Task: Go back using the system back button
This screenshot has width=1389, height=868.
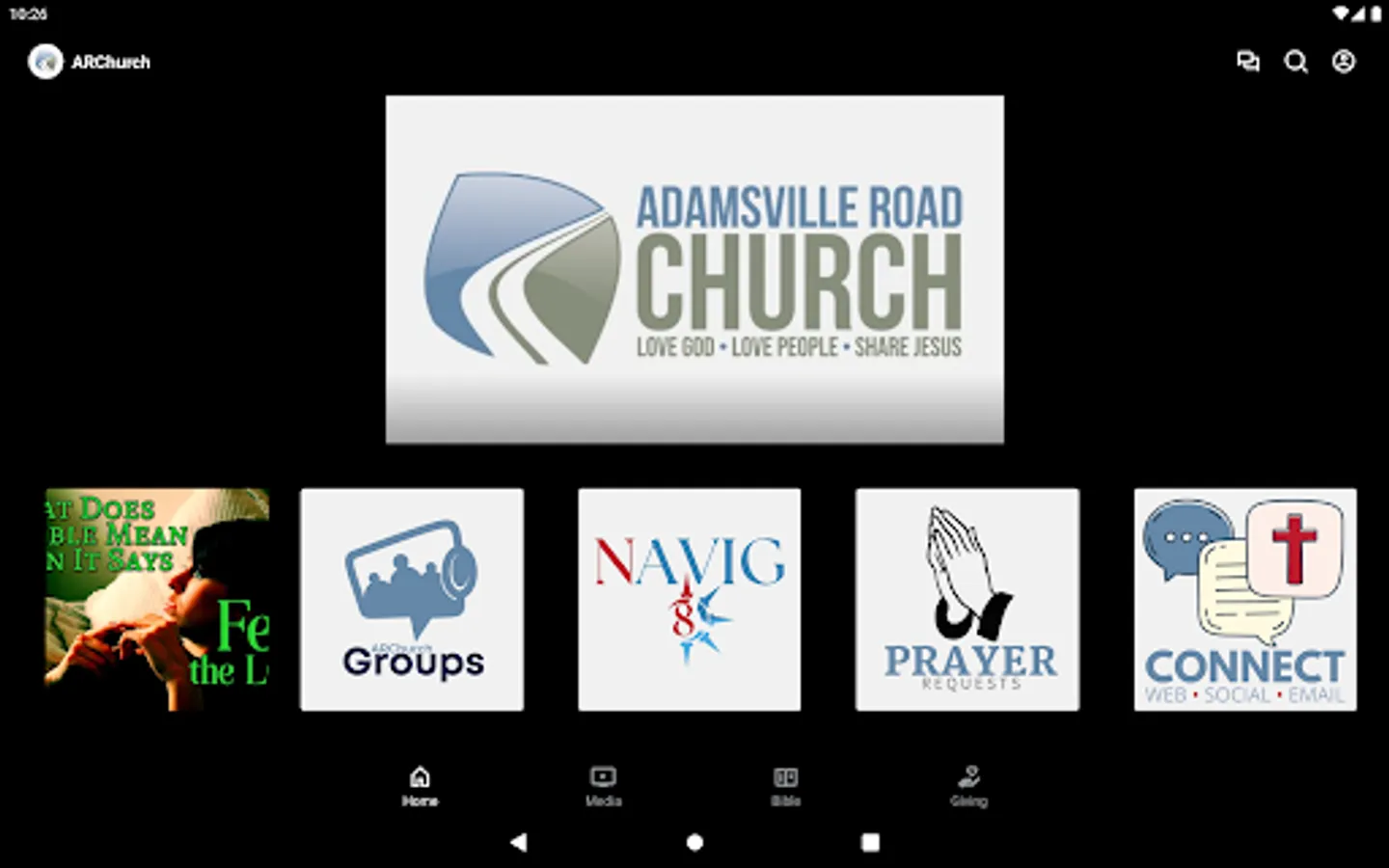Action: pos(519,842)
